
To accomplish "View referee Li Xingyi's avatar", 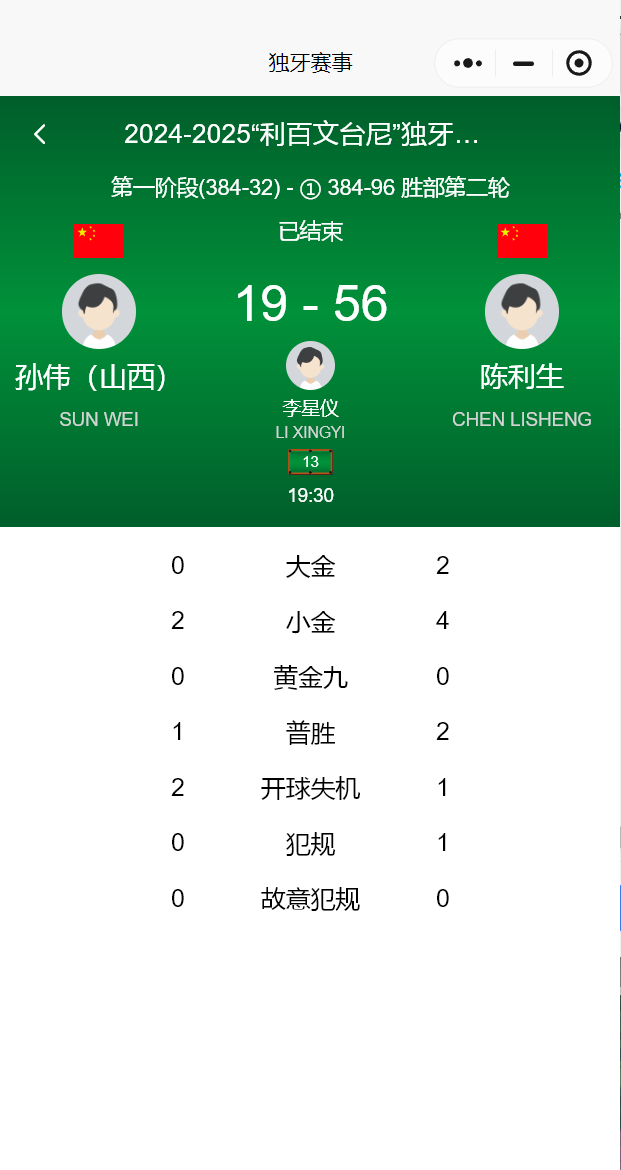I will pos(310,366).
